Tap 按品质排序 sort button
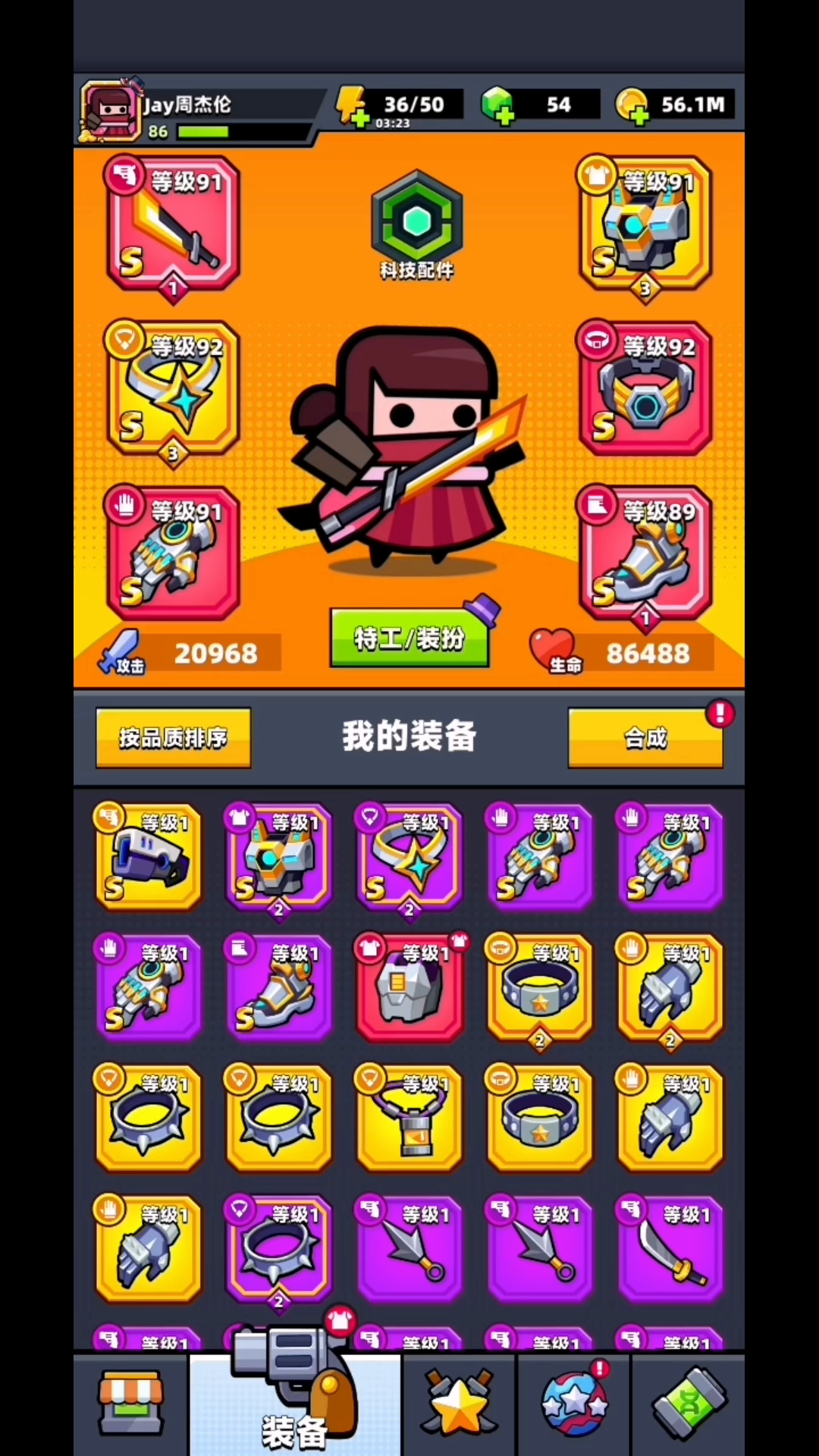The width and height of the screenshot is (819, 1456). [x=173, y=738]
